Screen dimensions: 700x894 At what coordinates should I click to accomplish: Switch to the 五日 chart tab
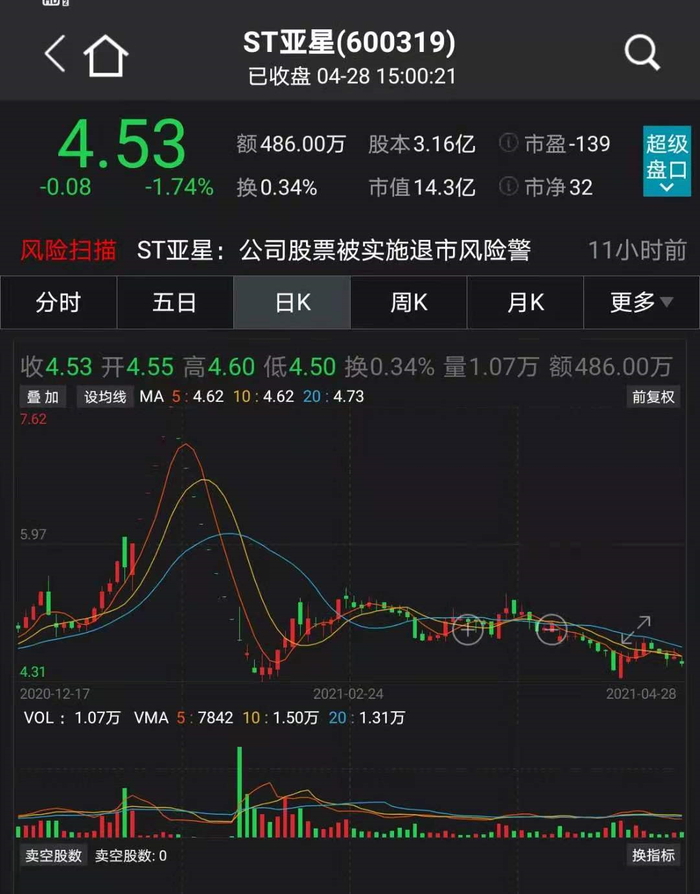[x=175, y=303]
